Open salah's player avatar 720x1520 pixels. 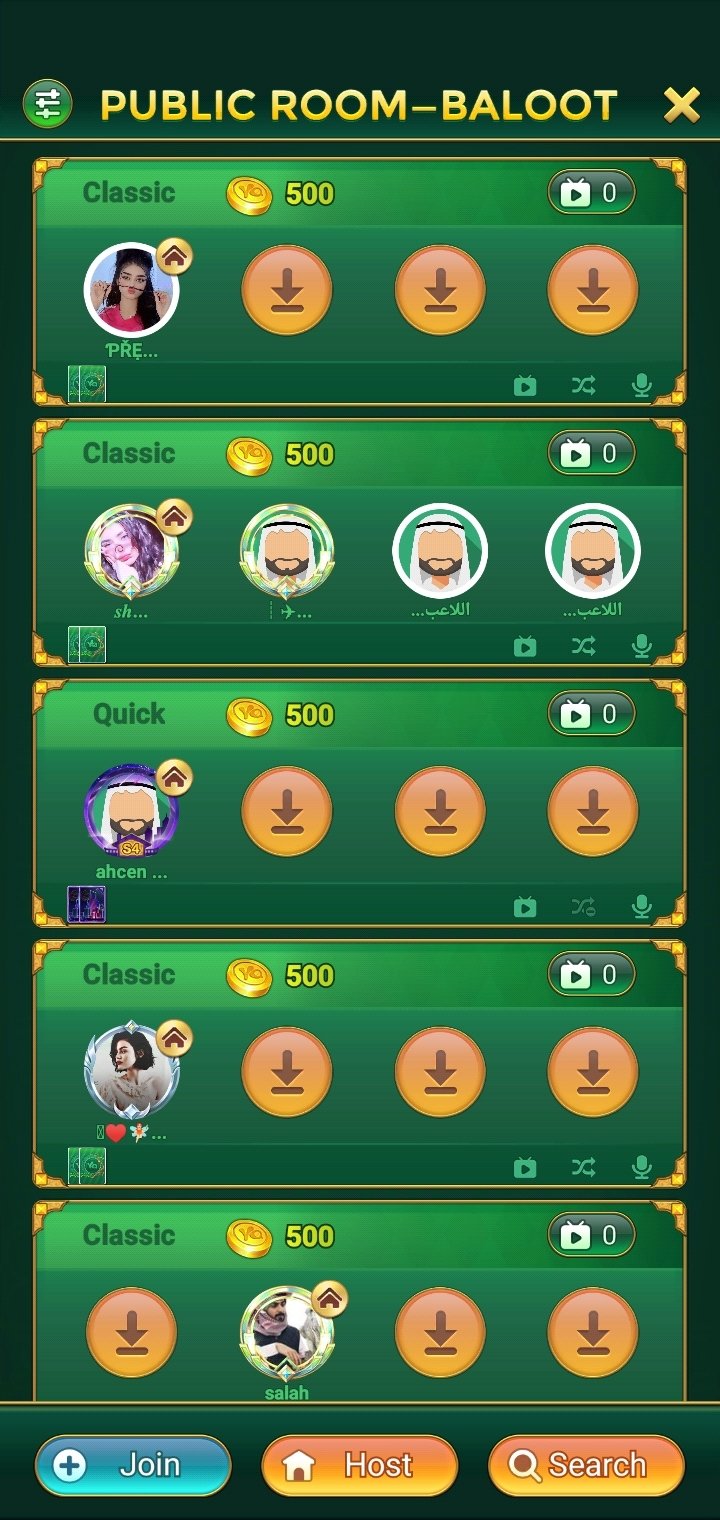point(287,1333)
